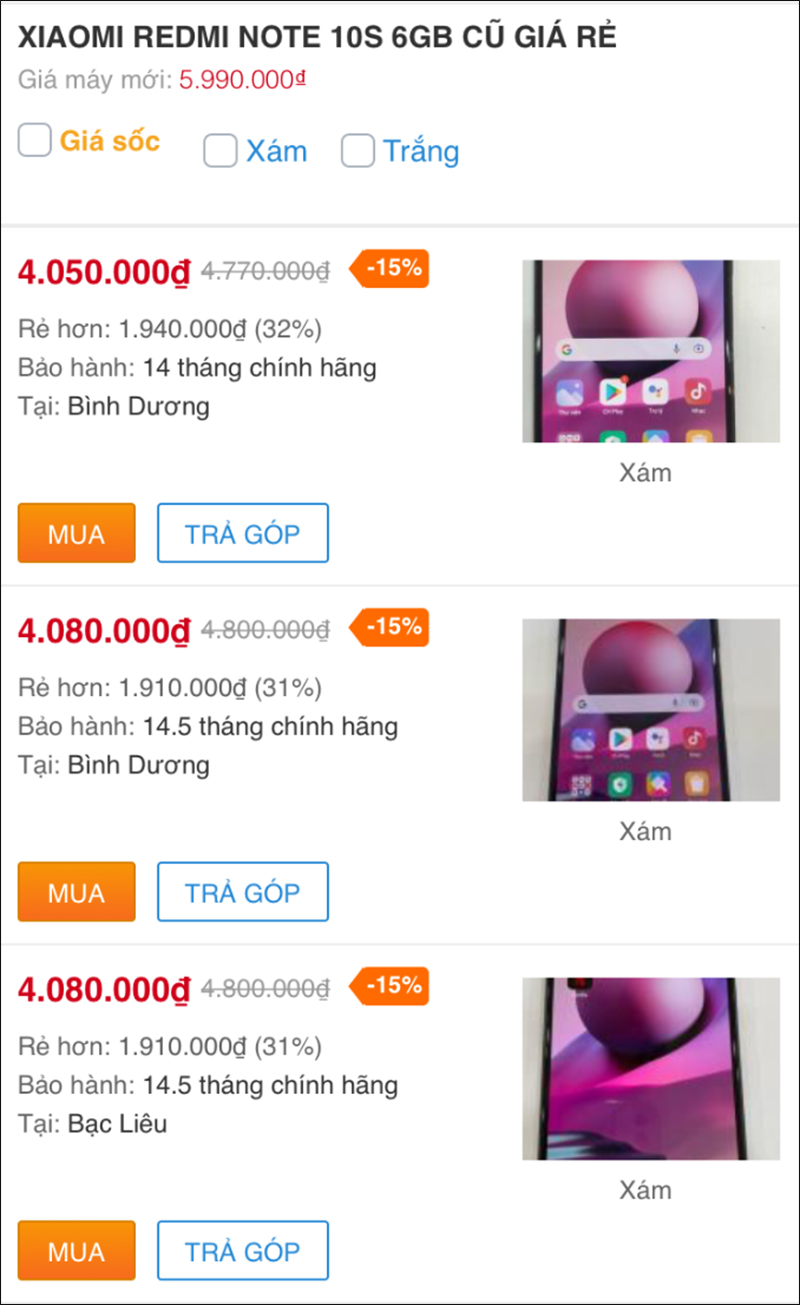Click MUA on the 4.050.000đ listing

76,533
